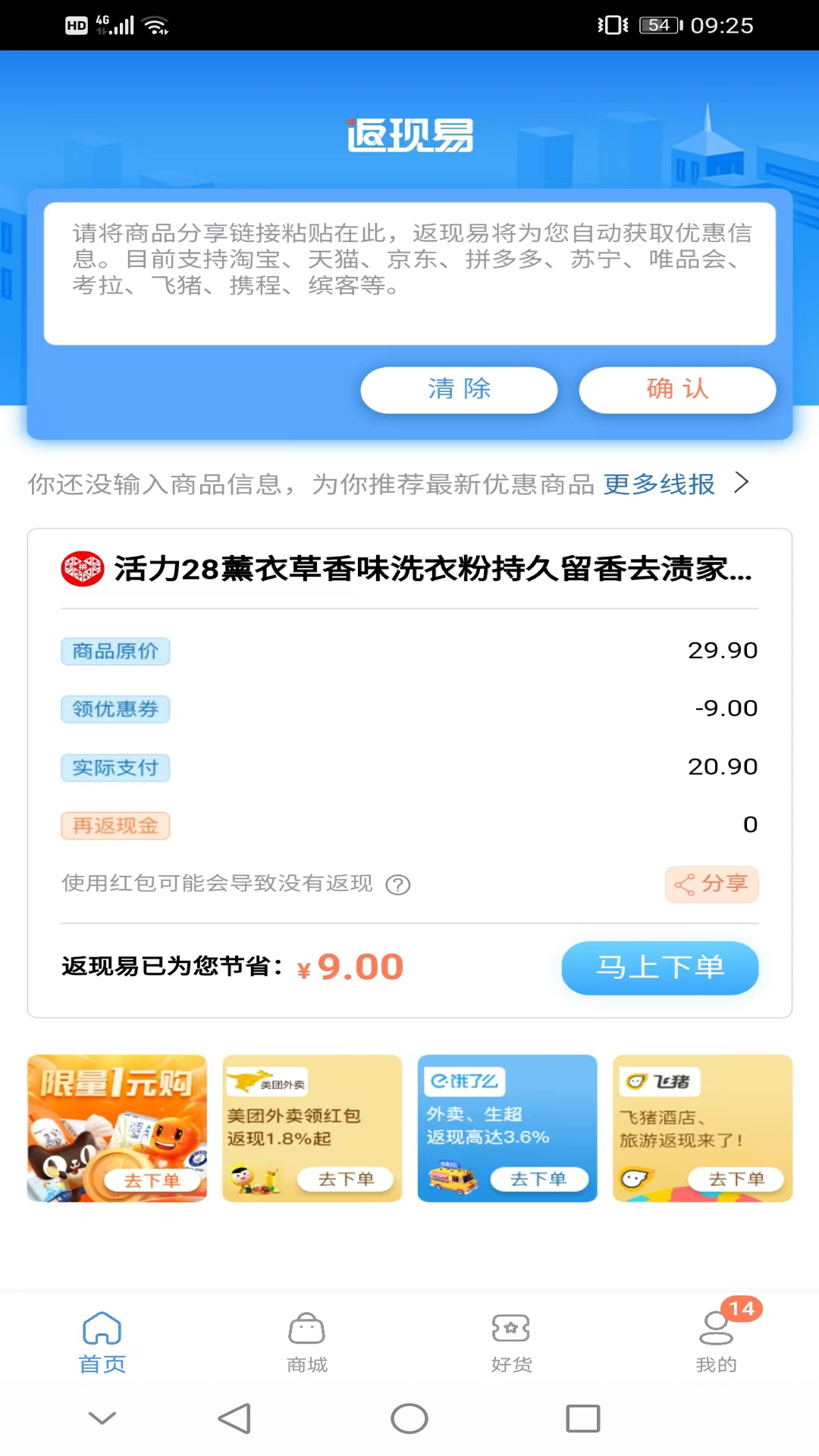819x1456 pixels.
Task: Collapse the navigation bar via down chevron
Action: point(102,1417)
